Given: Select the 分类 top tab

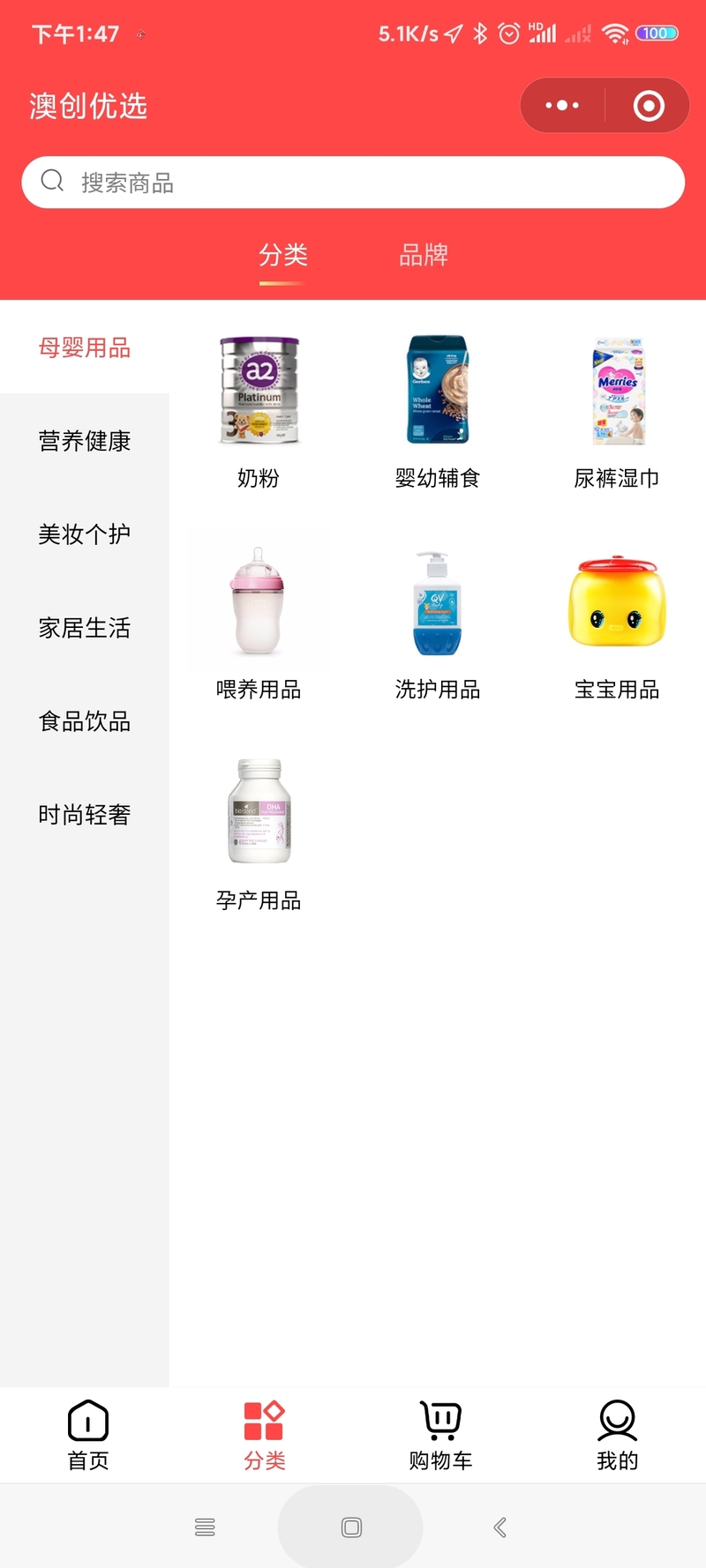Looking at the screenshot, I should [x=282, y=256].
